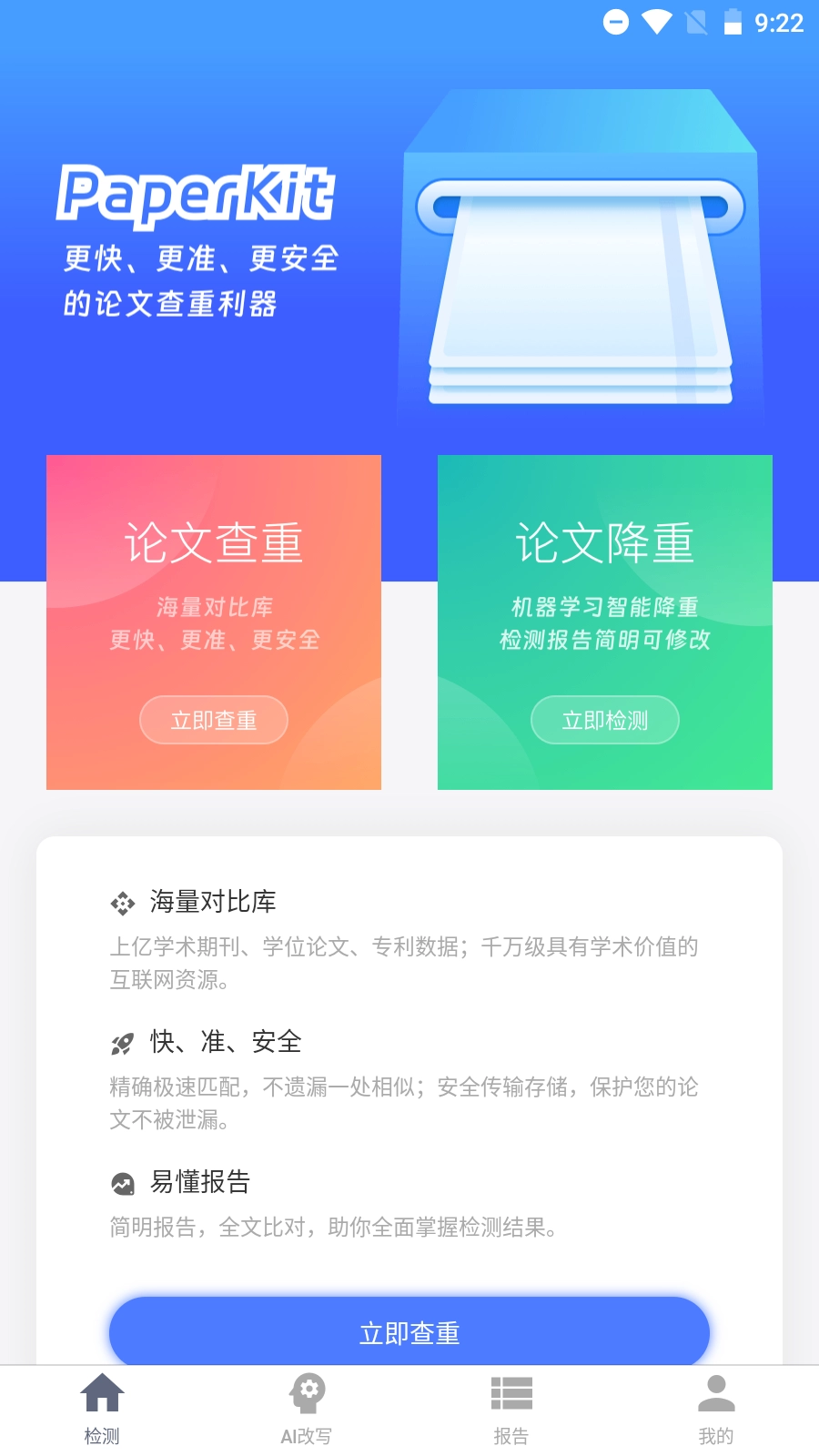Viewport: 819px width, 1456px height.
Task: Go to the 我的 tab
Action: 716,1409
